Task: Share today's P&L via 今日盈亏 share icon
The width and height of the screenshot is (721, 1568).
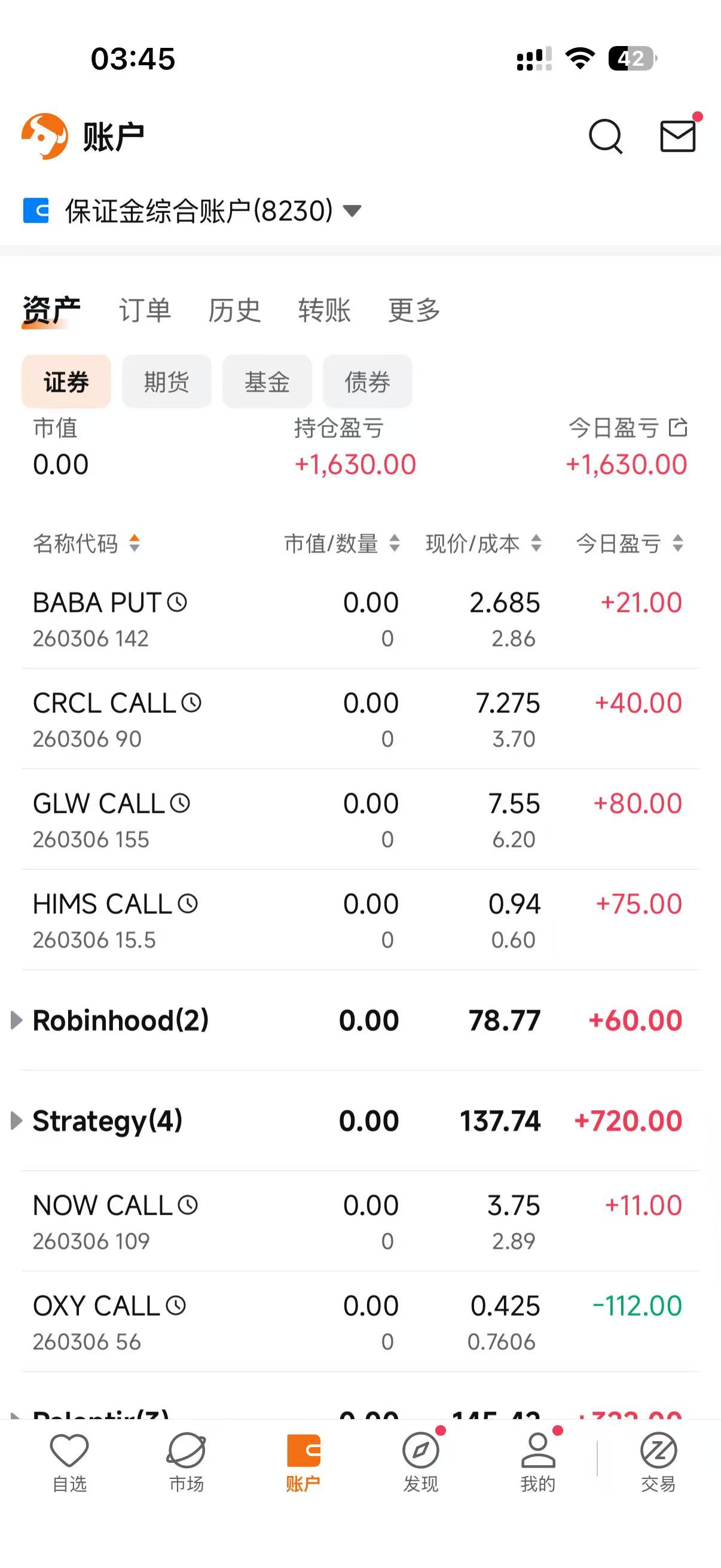Action: [678, 428]
